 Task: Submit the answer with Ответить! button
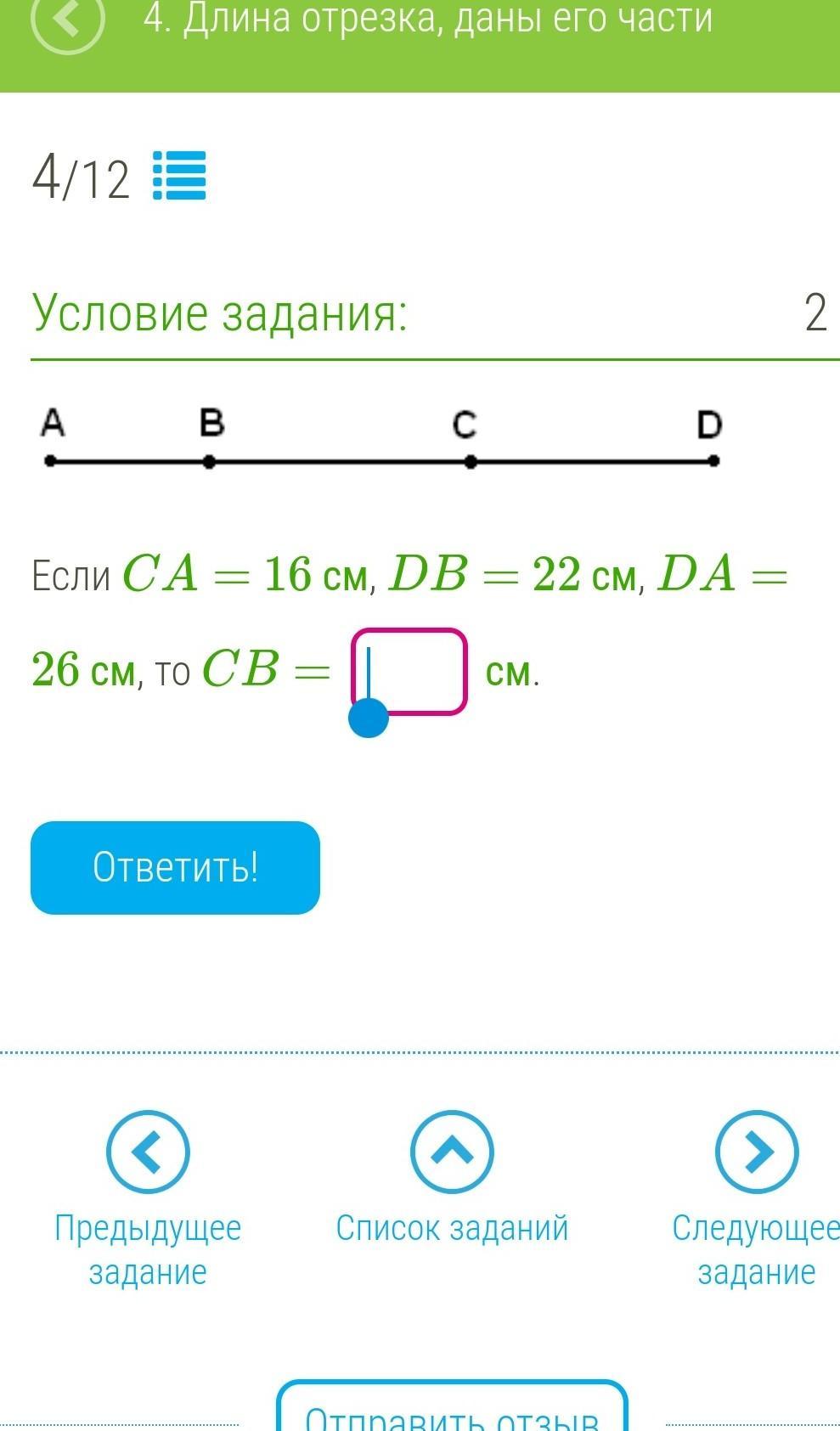coord(175,867)
